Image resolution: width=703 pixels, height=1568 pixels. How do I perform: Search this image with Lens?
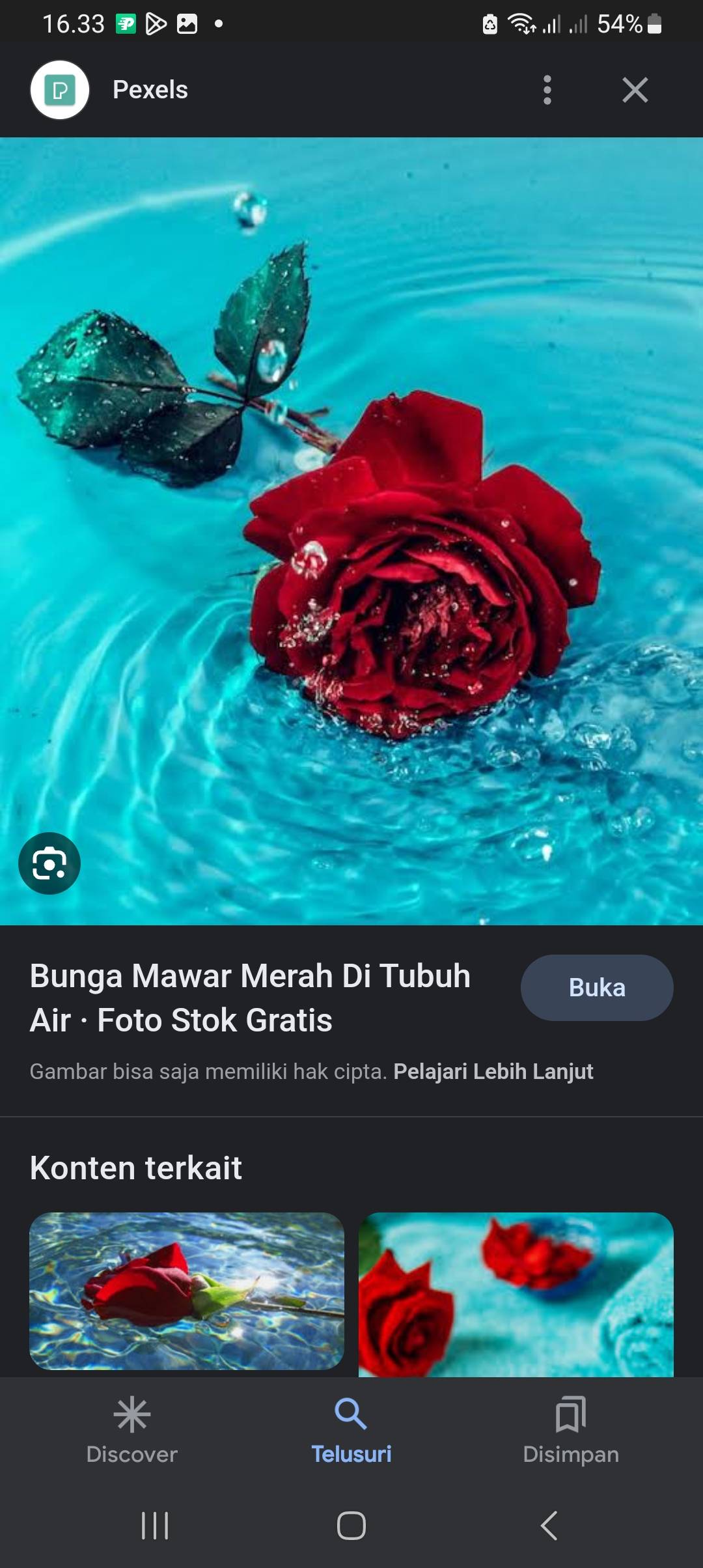coord(49,863)
